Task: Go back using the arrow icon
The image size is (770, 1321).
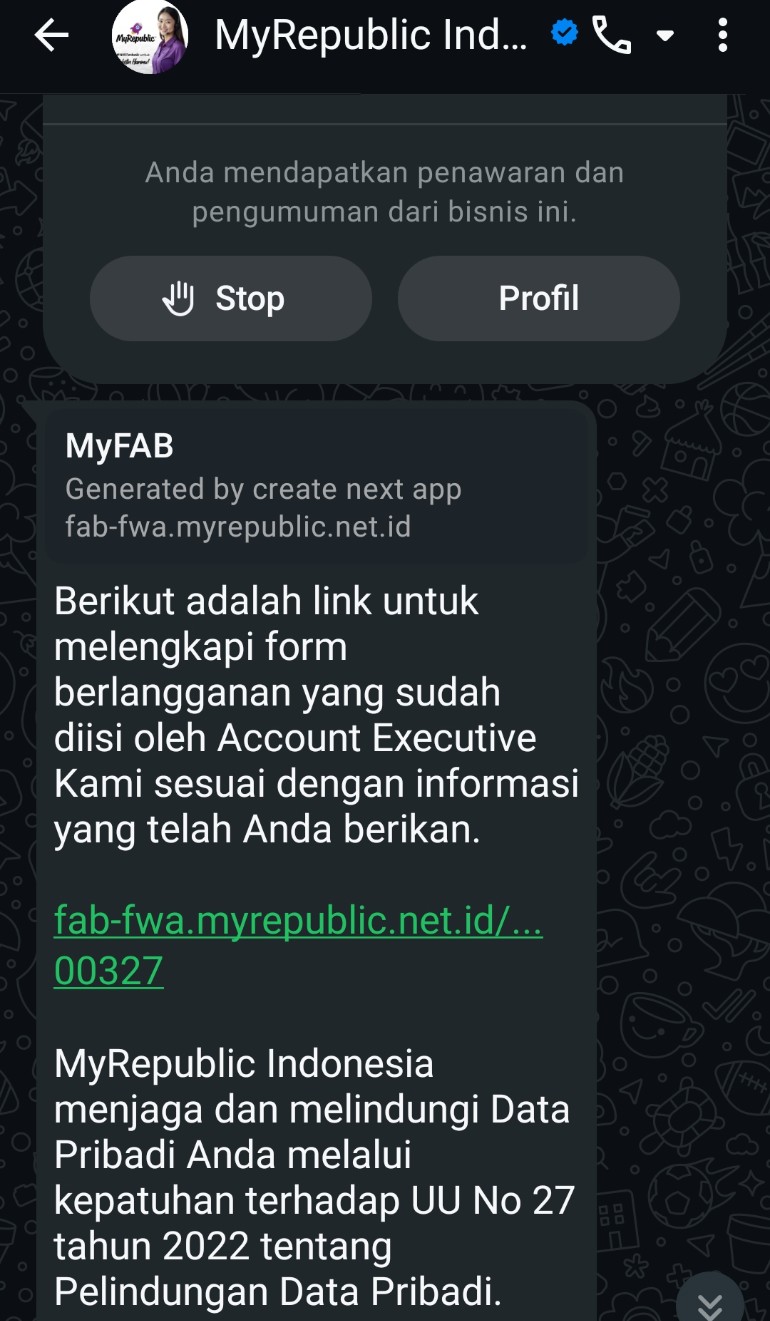Action: coord(51,37)
